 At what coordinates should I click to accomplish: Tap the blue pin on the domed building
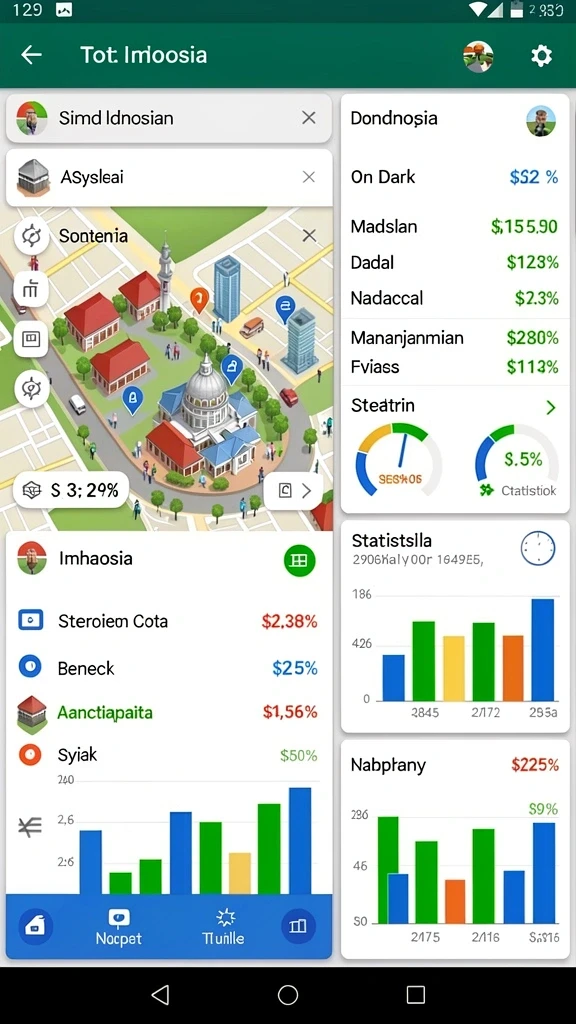pos(231,369)
